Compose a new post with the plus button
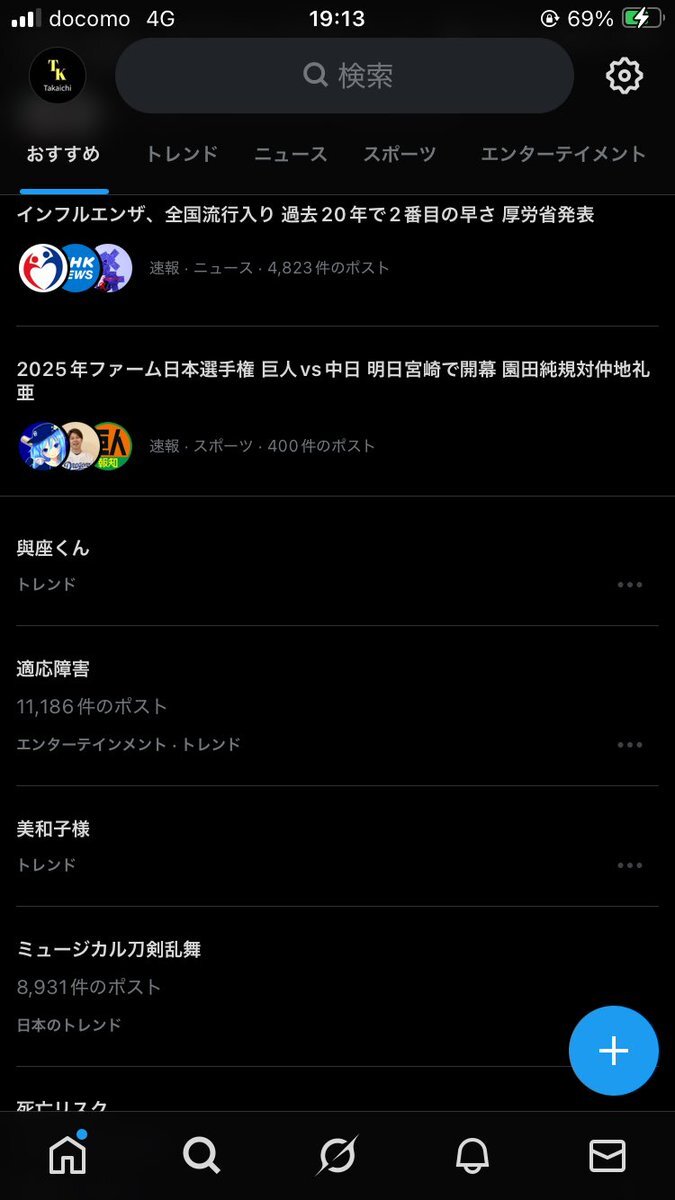 [x=613, y=1051]
